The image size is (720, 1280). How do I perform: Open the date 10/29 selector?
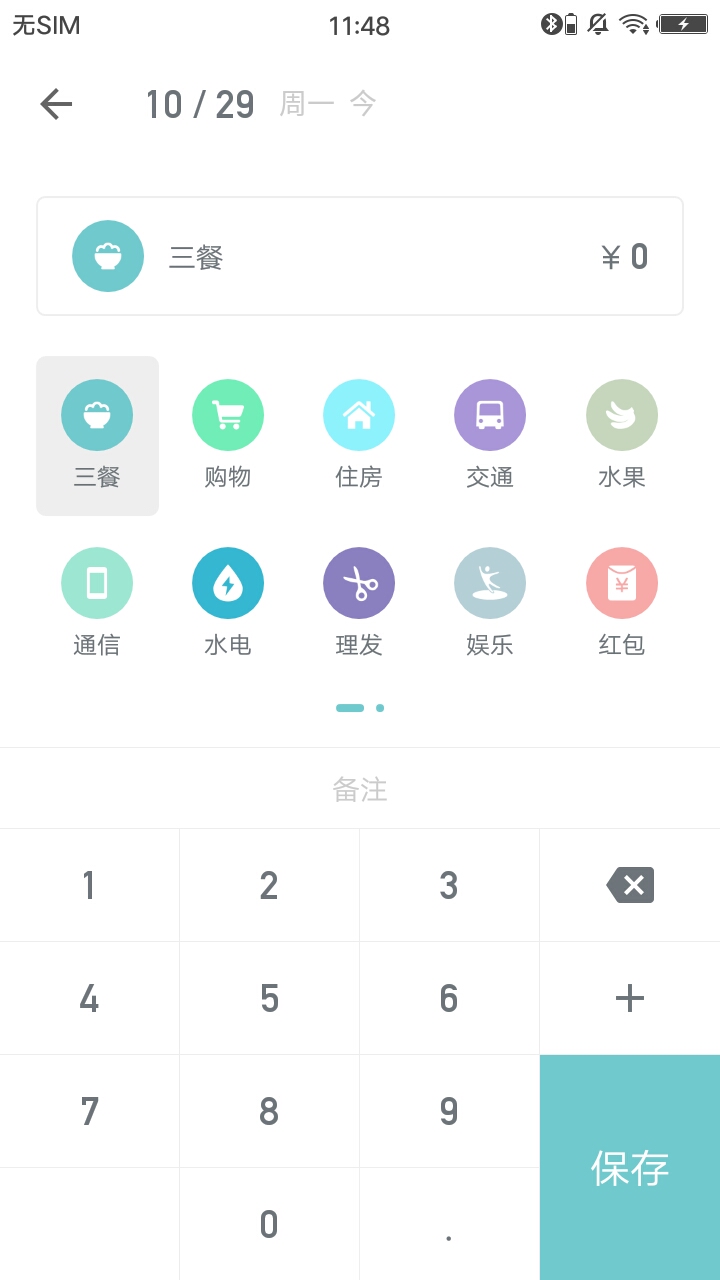[197, 104]
